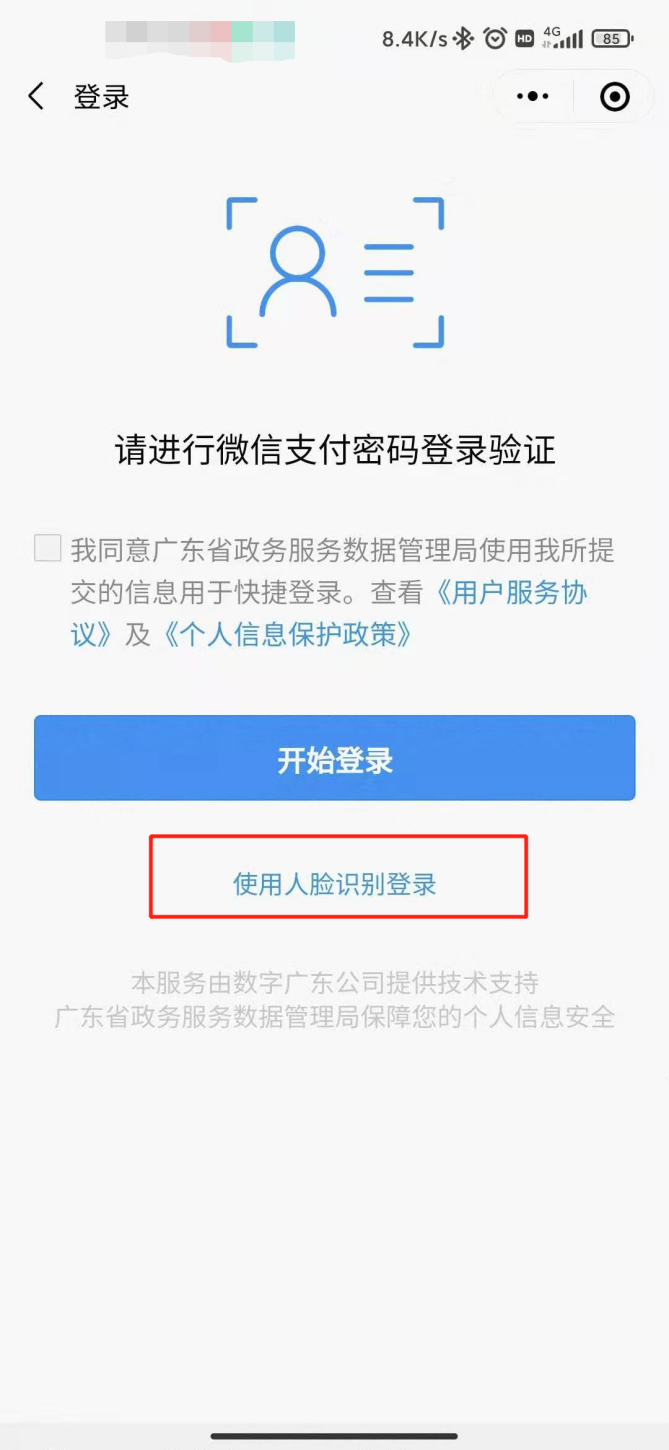Close the mini program
This screenshot has height=1450, width=669.
pyautogui.click(x=614, y=97)
